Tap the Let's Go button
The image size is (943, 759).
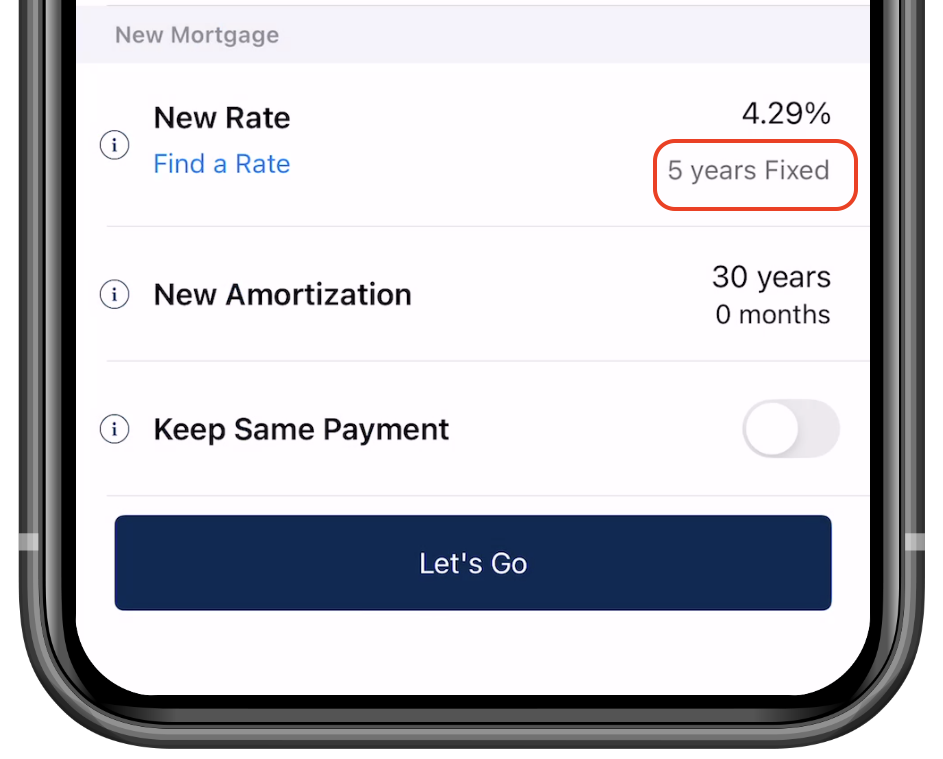[x=473, y=563]
